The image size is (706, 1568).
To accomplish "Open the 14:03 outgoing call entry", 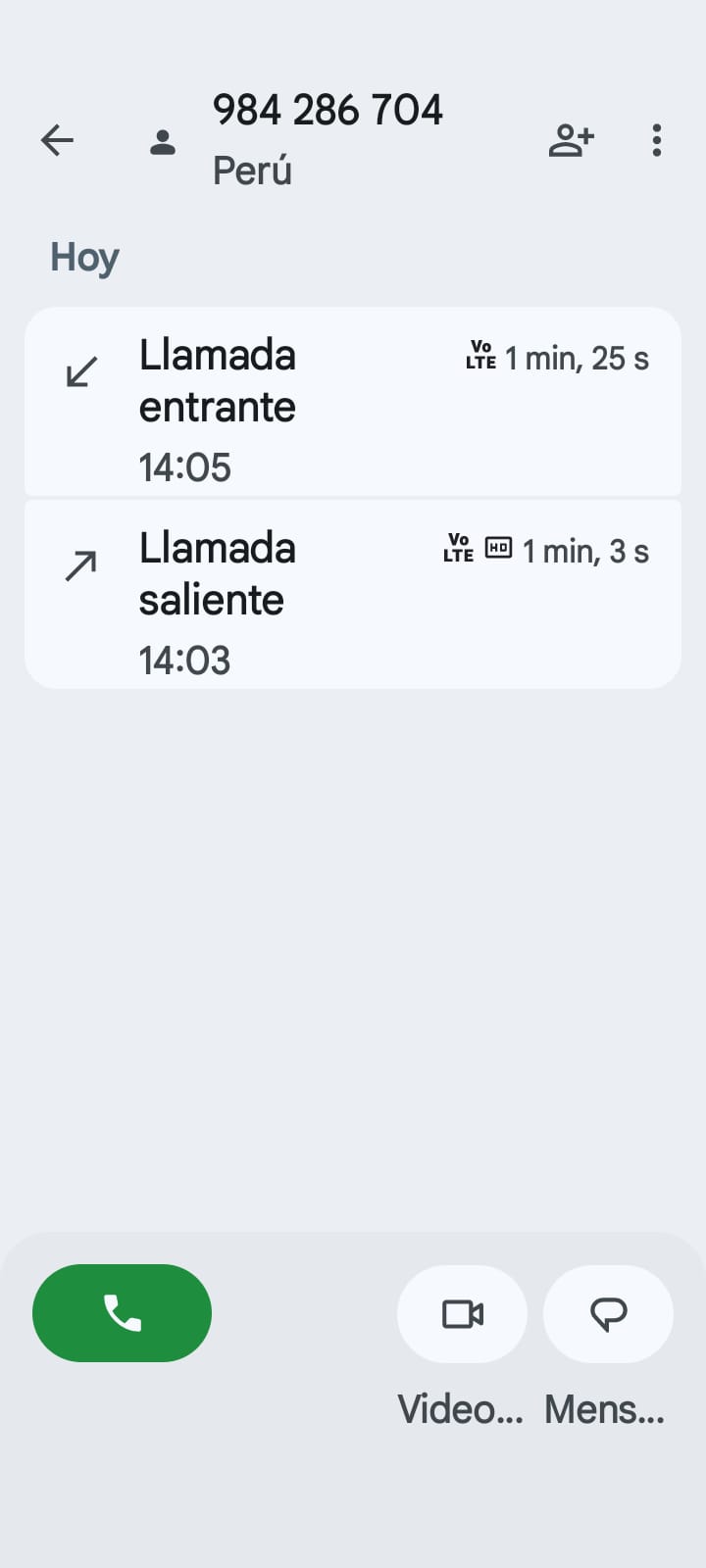I will pyautogui.click(x=353, y=595).
